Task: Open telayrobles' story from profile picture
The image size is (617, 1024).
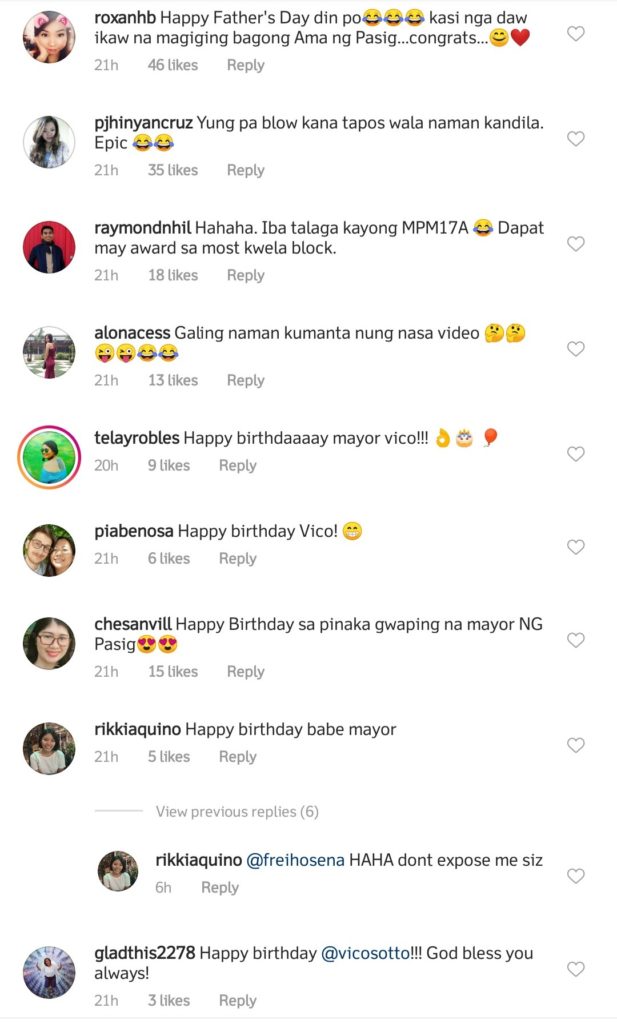Action: tap(49, 457)
